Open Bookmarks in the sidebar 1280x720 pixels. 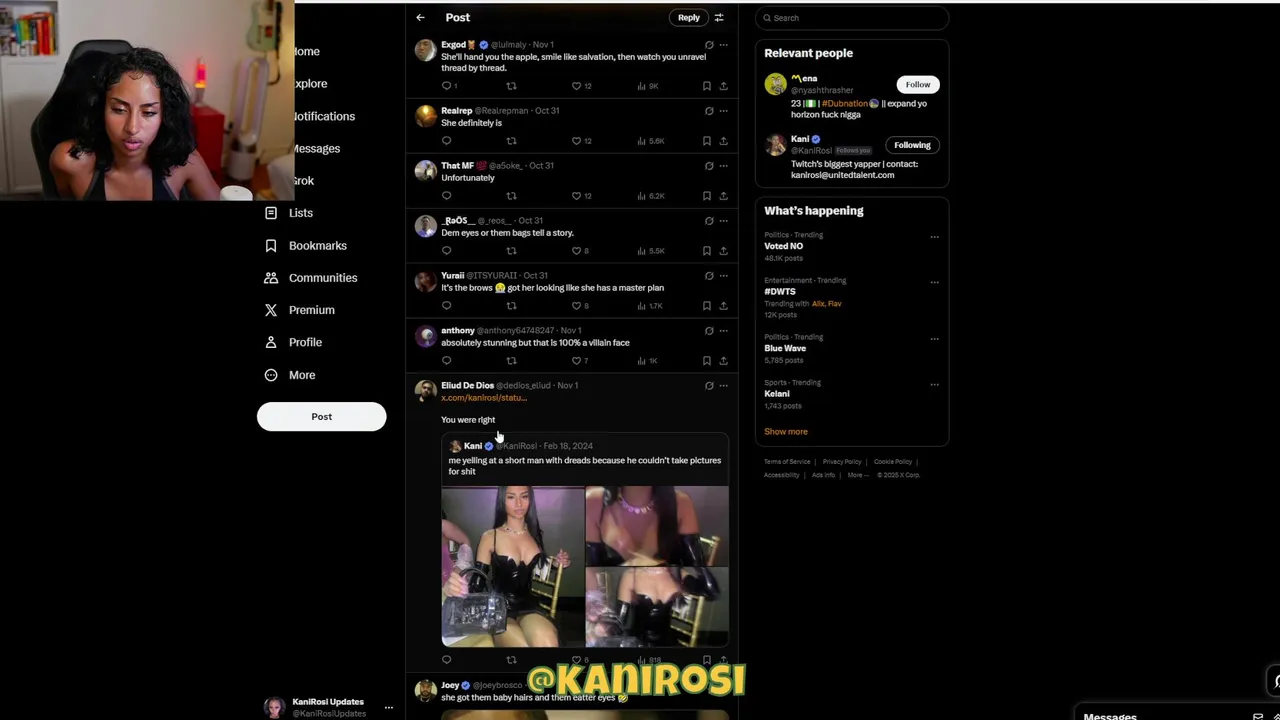point(317,245)
